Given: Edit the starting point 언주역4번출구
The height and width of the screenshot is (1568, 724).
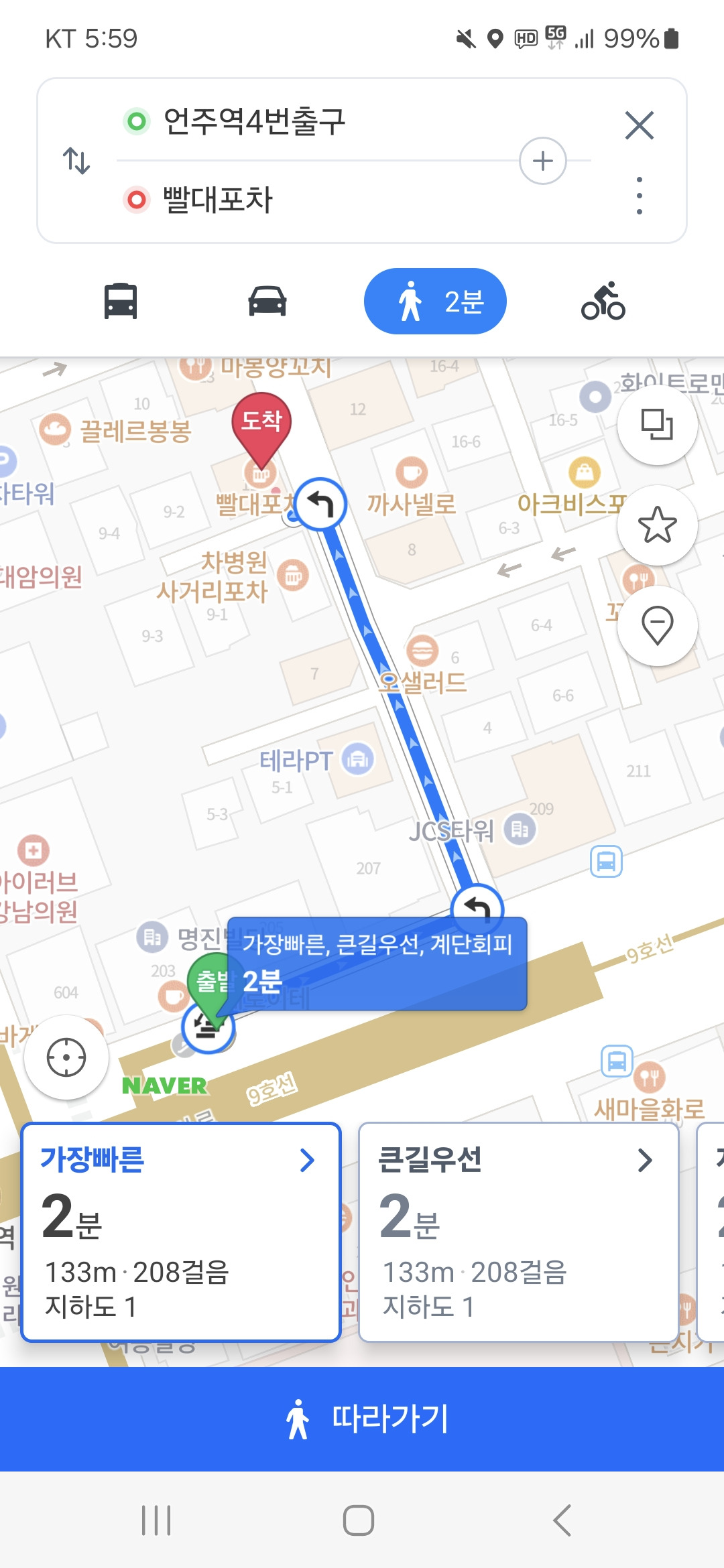Looking at the screenshot, I should 255,122.
